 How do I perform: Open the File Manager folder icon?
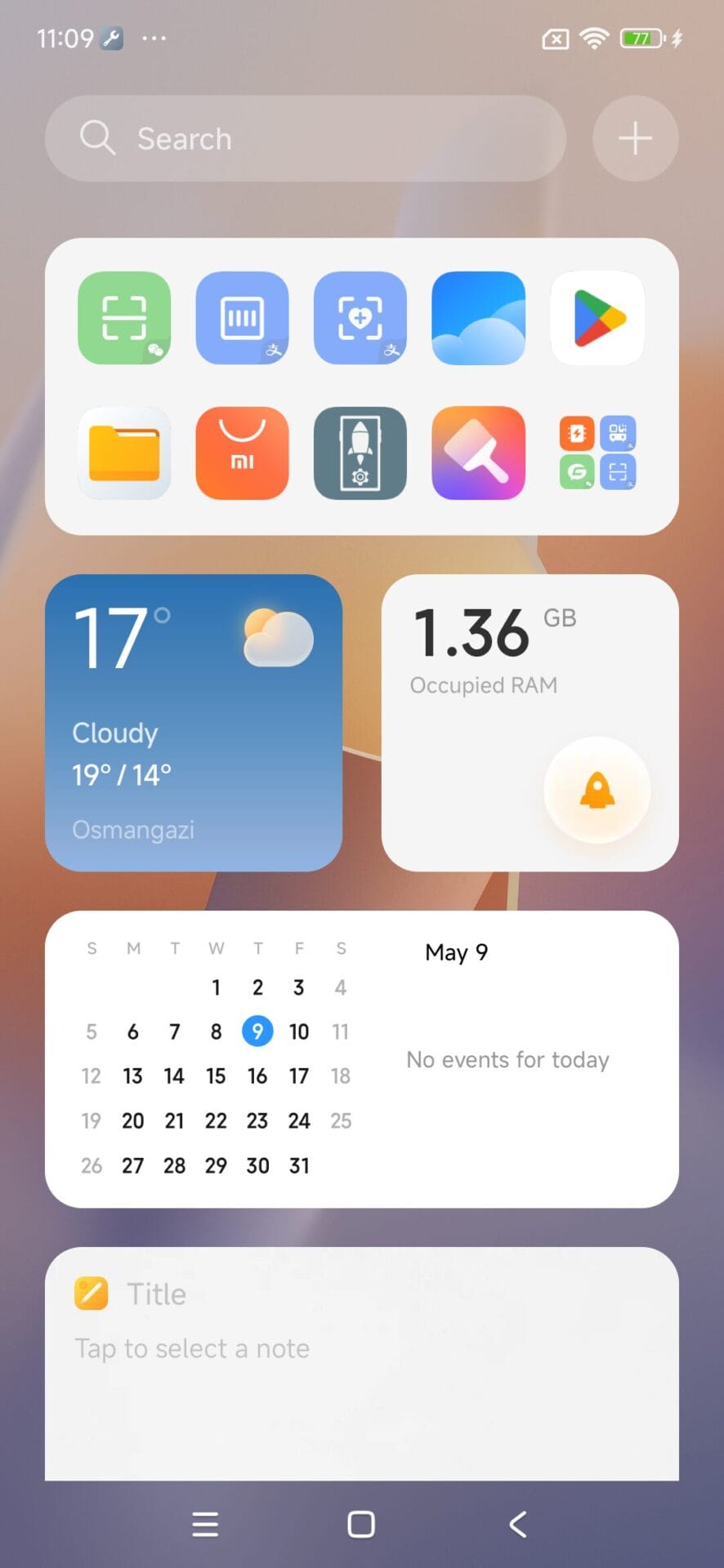pyautogui.click(x=124, y=452)
